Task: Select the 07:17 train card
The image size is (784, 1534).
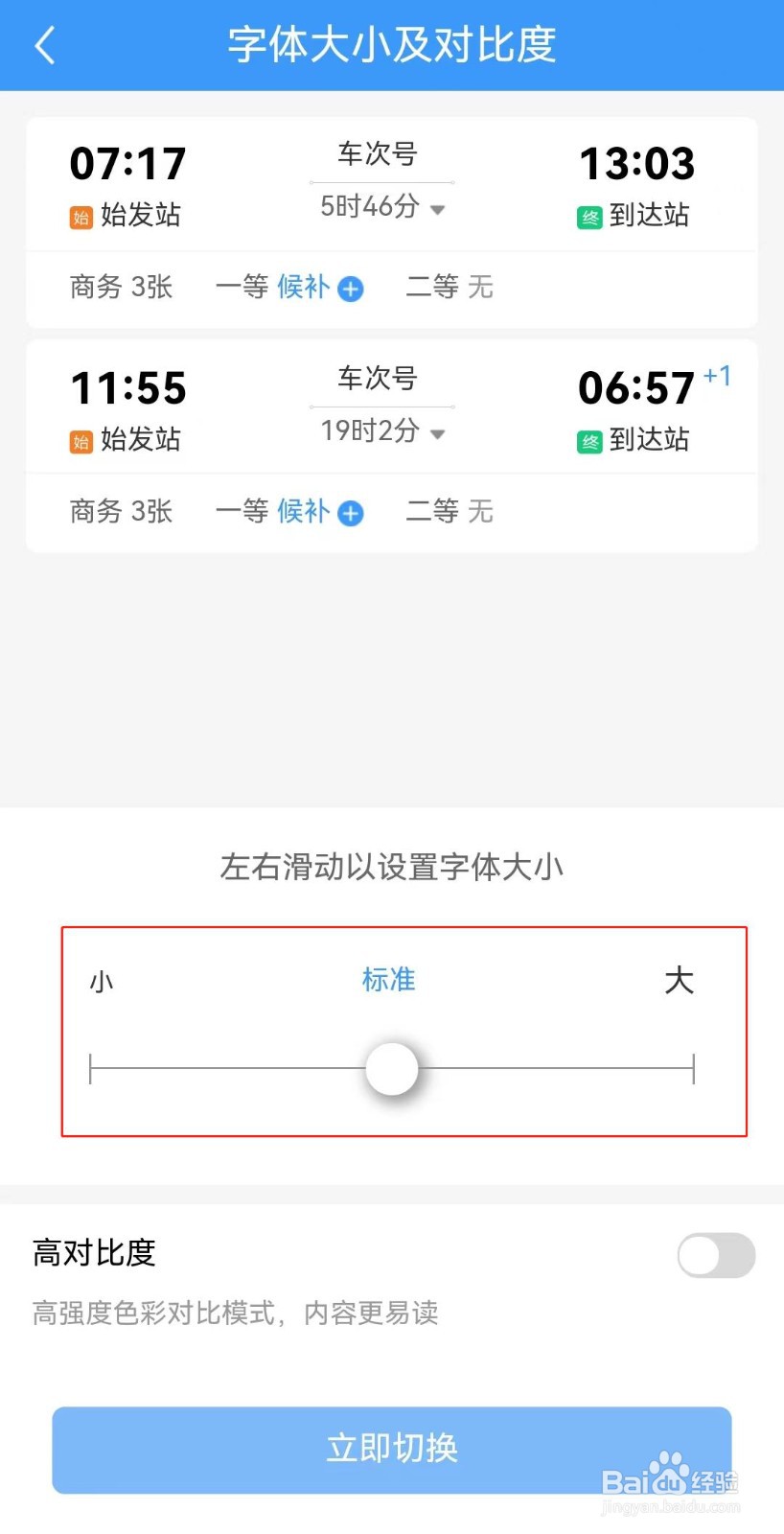Action: point(391,216)
